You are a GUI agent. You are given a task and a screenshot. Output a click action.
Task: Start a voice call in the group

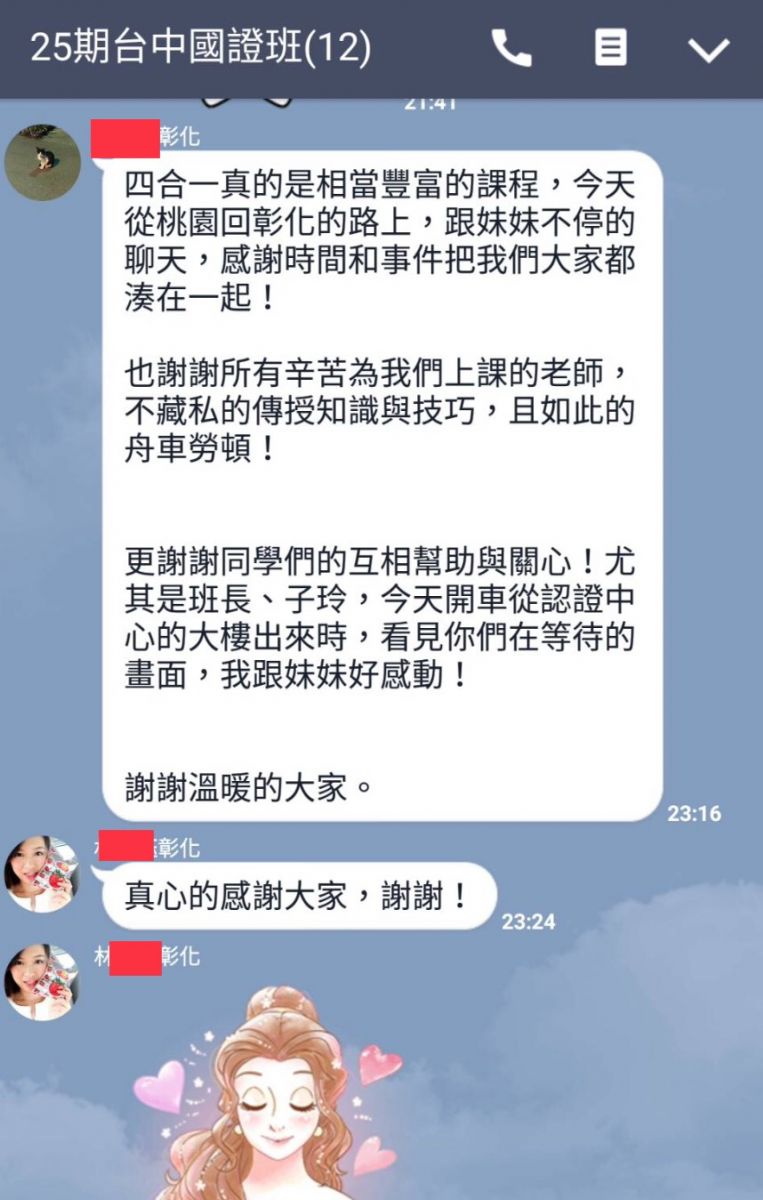(x=511, y=47)
